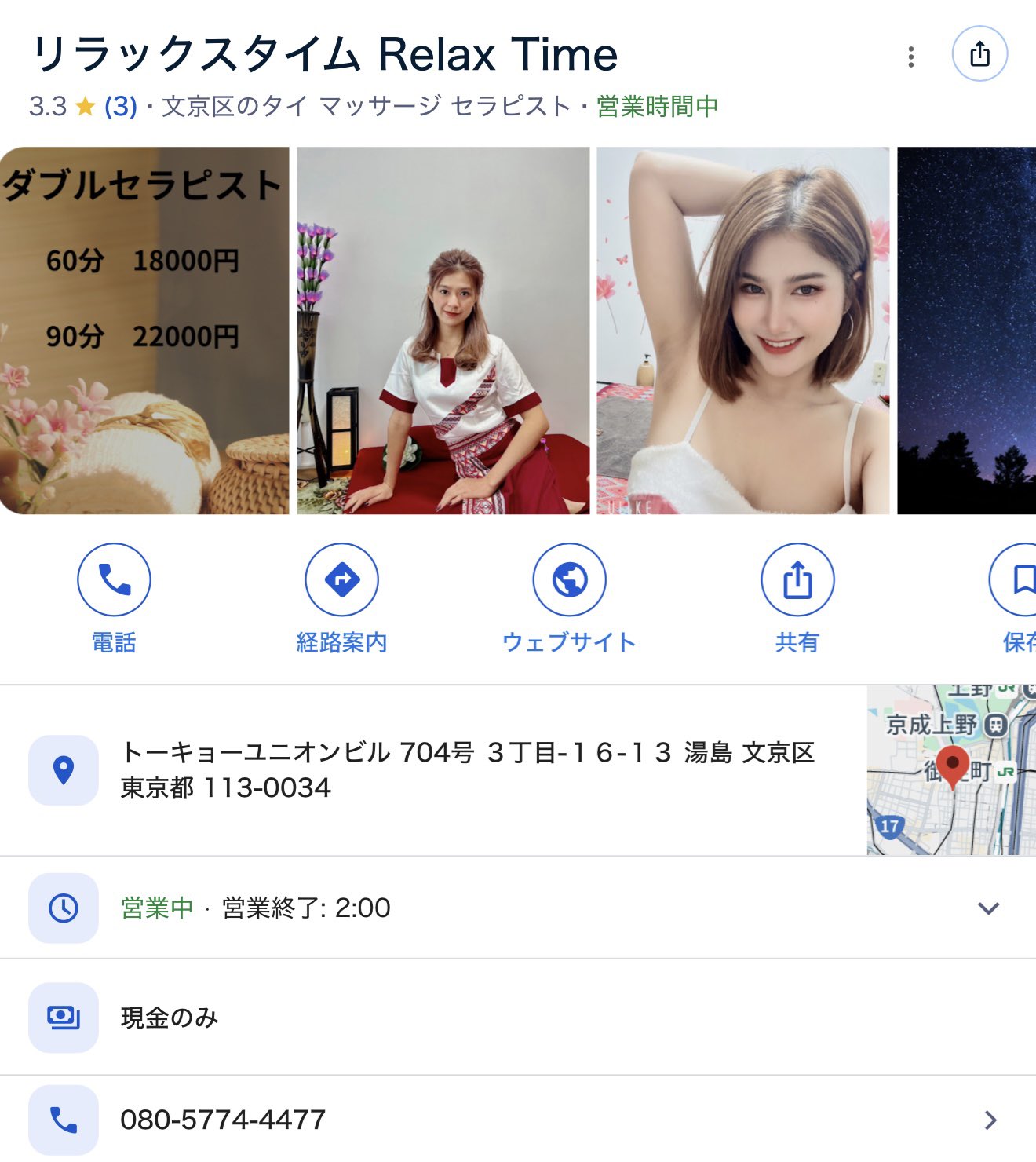Open the ダブルセラピスト price photo

pos(144,331)
